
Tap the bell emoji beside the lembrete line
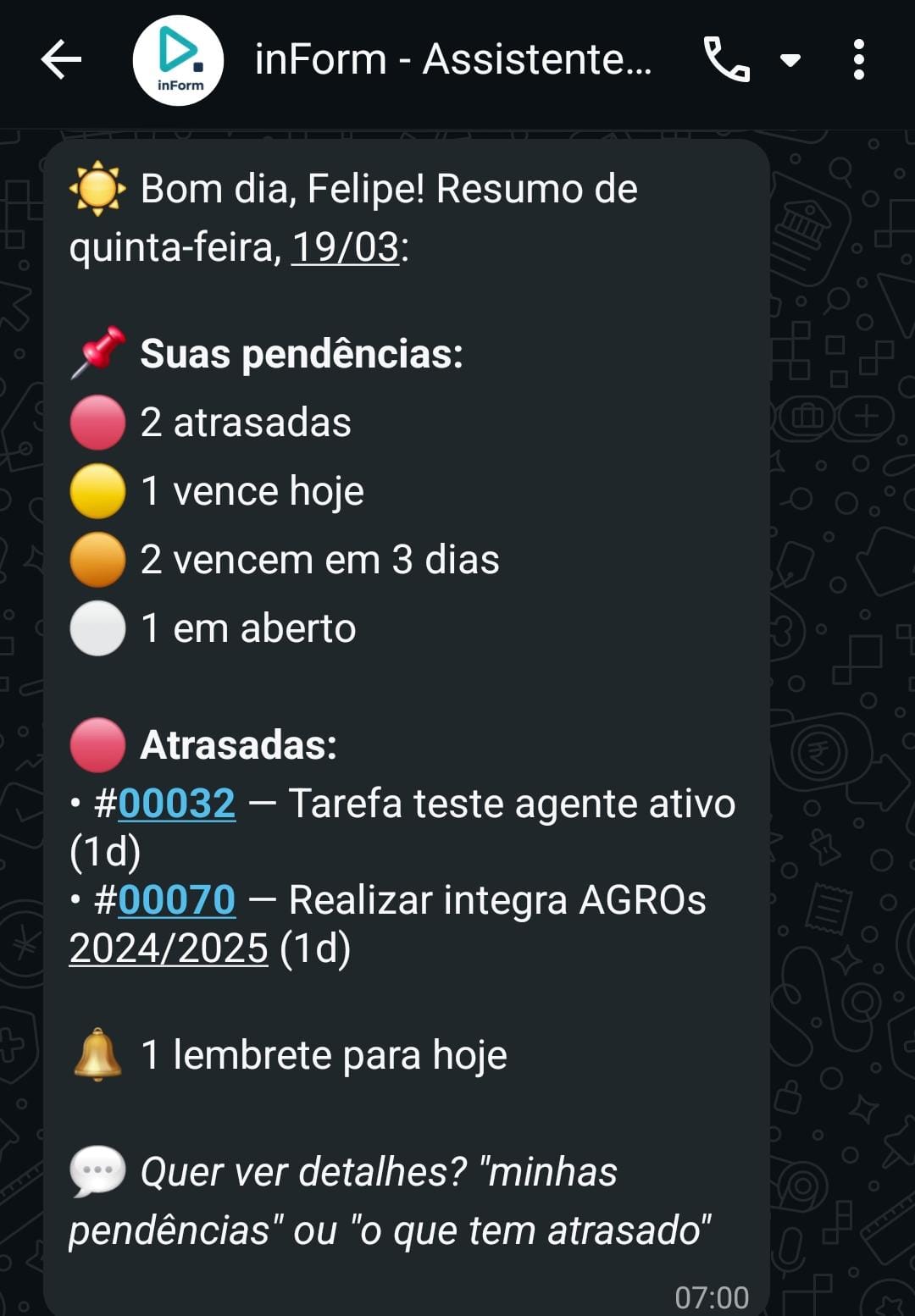96,1054
